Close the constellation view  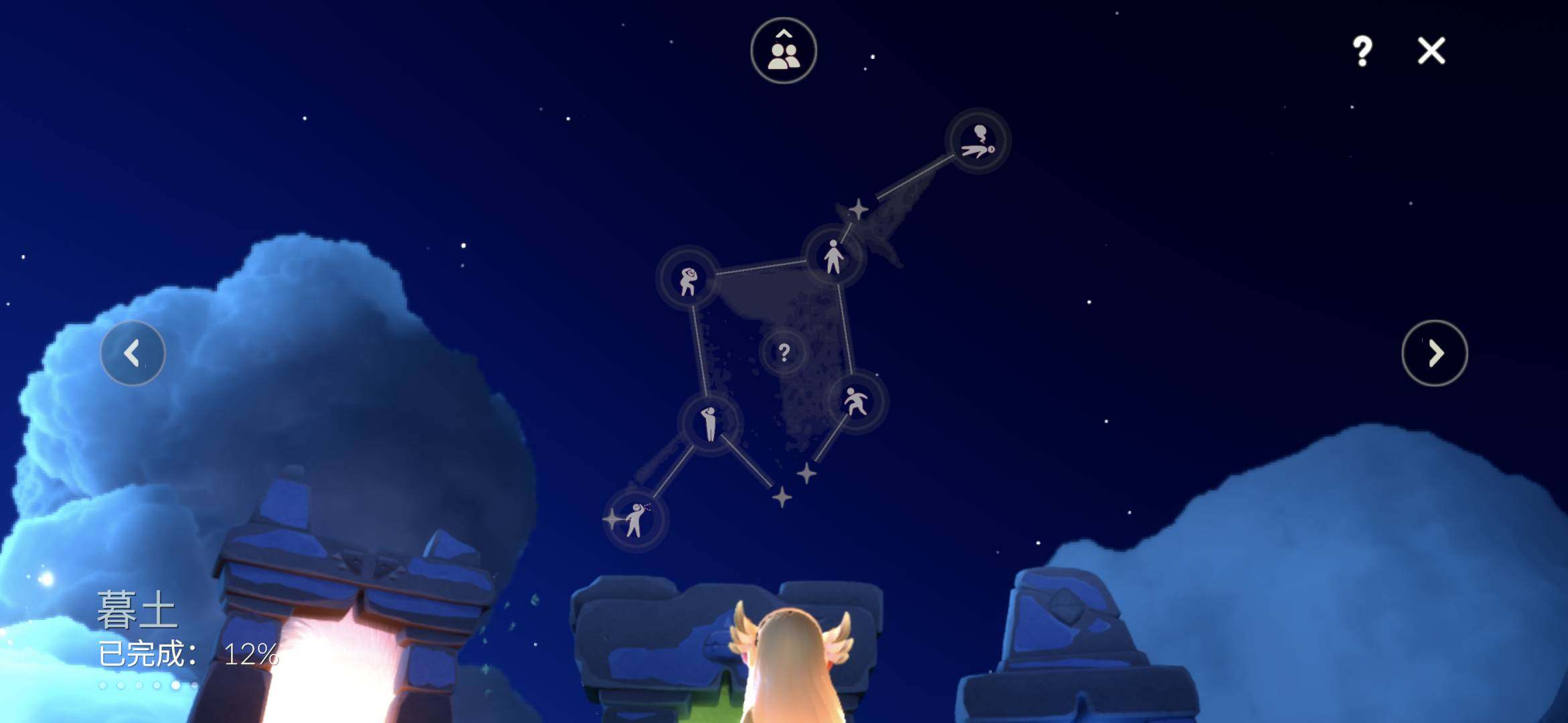1431,51
